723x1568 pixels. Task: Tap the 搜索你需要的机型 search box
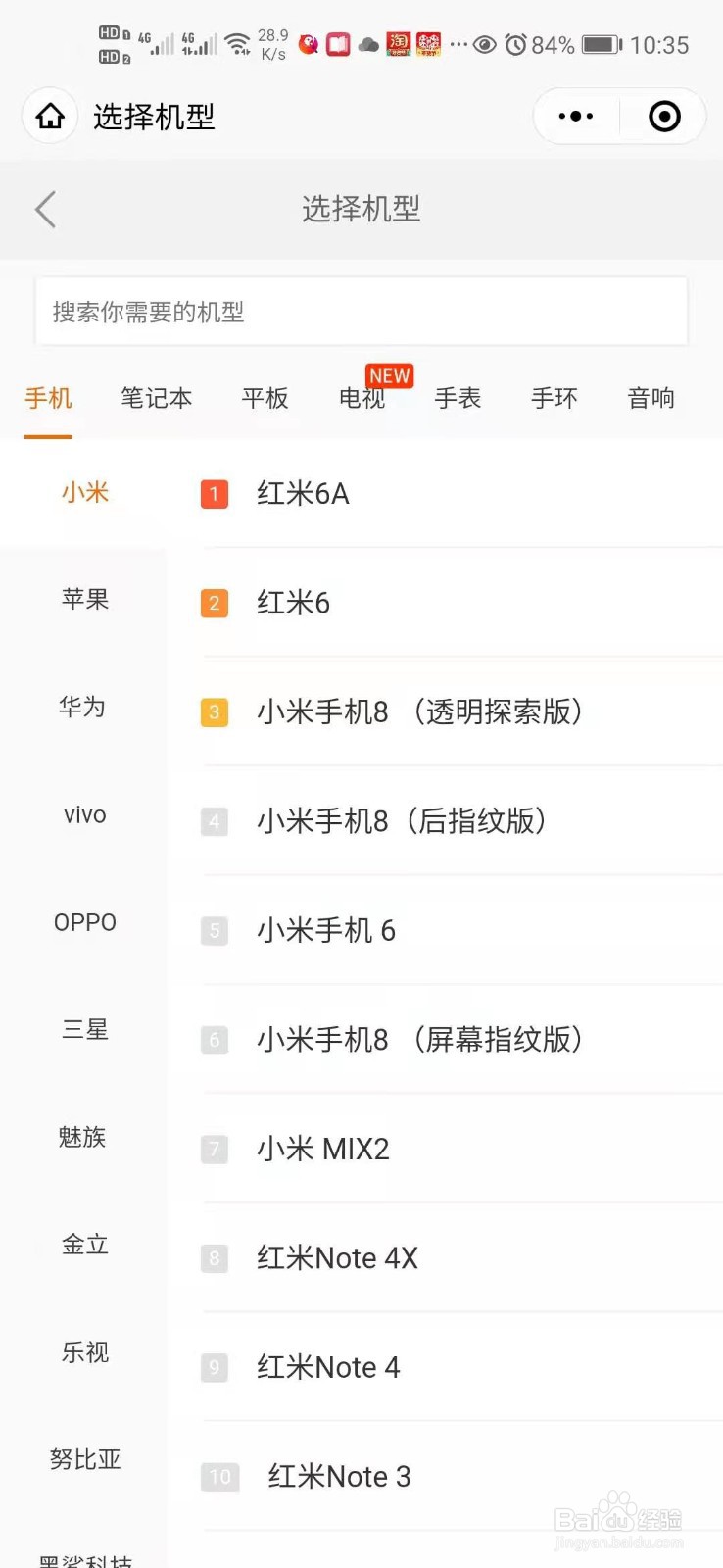coord(361,312)
